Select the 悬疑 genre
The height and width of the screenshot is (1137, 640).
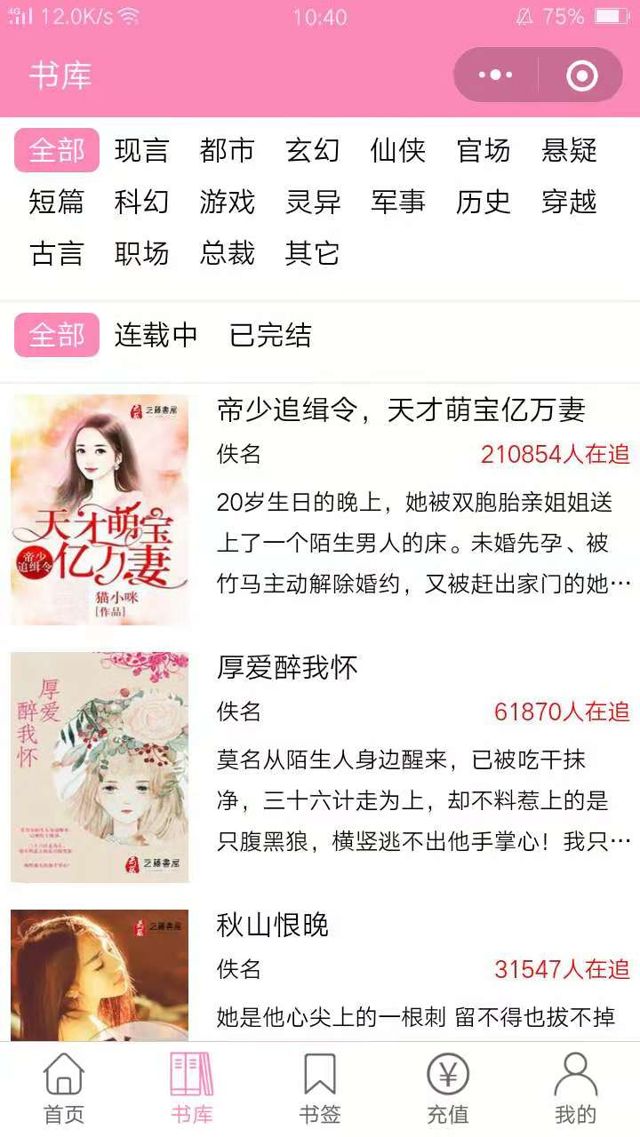(x=569, y=151)
